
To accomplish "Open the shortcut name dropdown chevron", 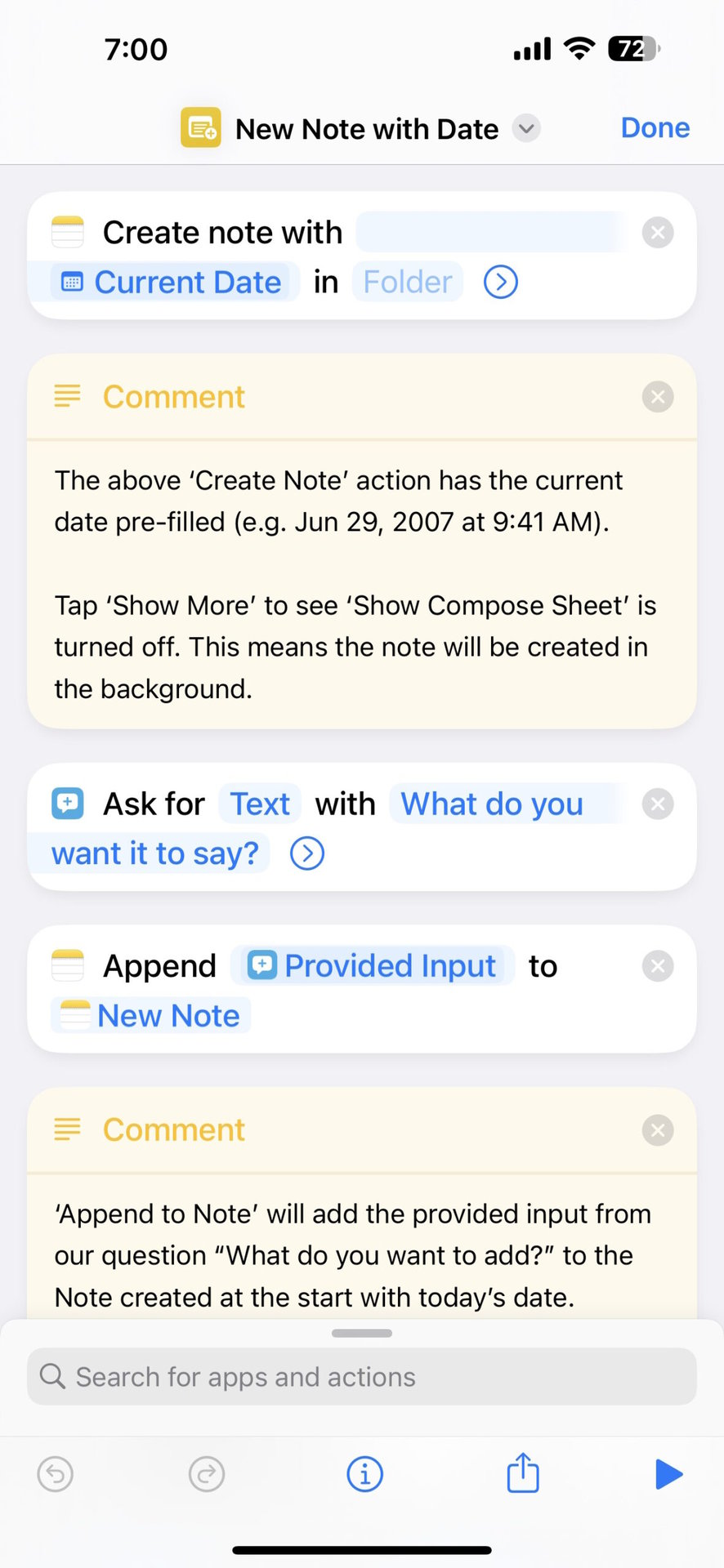I will click(526, 128).
